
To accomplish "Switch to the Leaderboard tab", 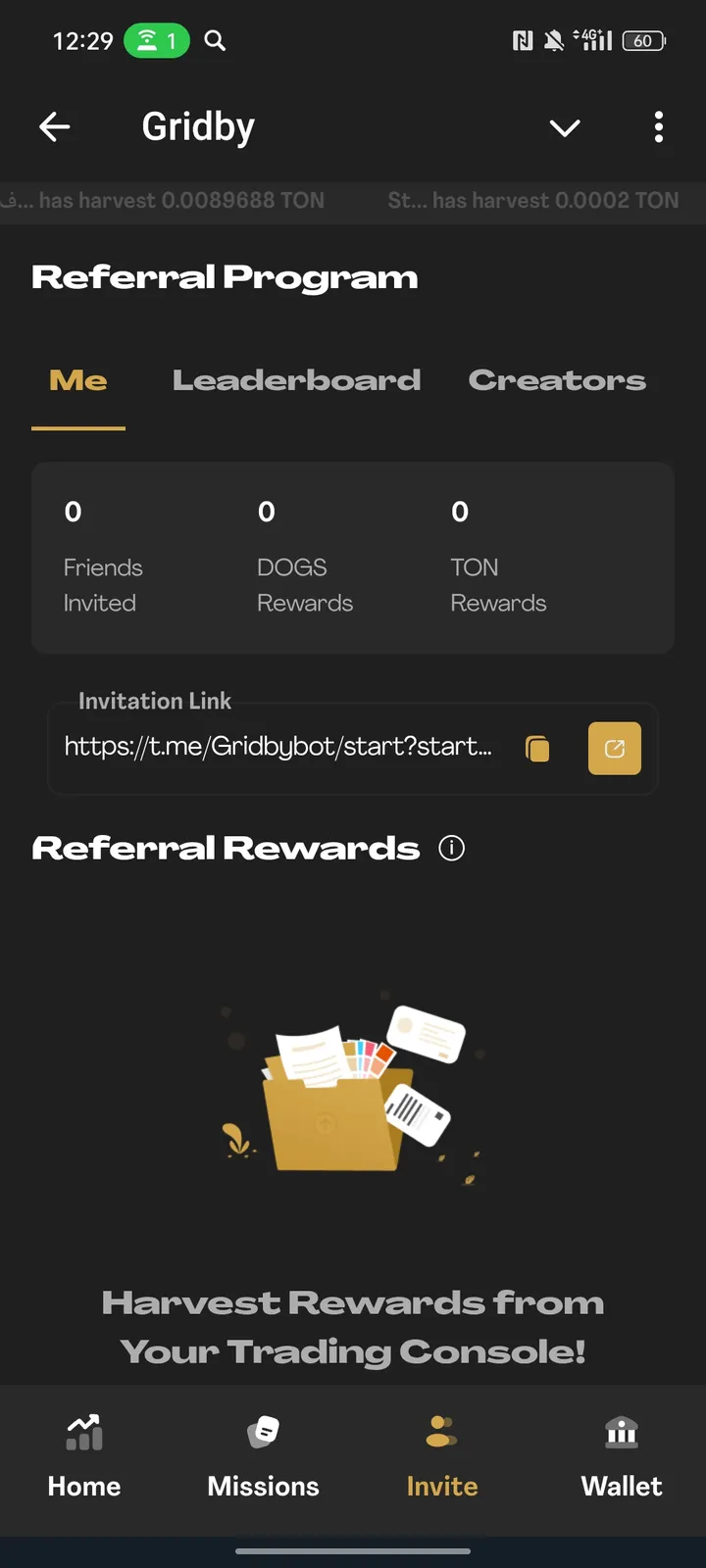I will [296, 380].
